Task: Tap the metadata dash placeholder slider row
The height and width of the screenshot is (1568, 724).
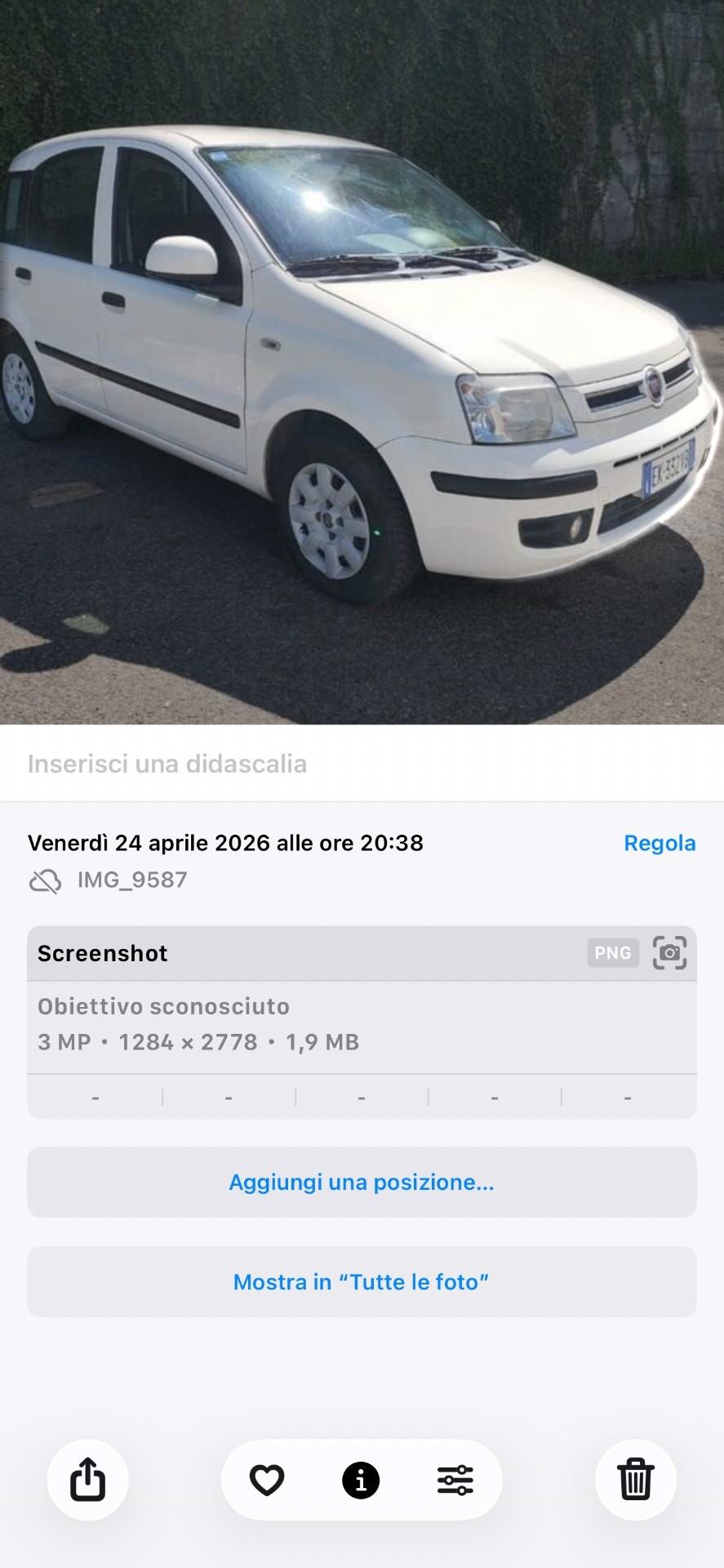Action: pyautogui.click(x=362, y=1097)
